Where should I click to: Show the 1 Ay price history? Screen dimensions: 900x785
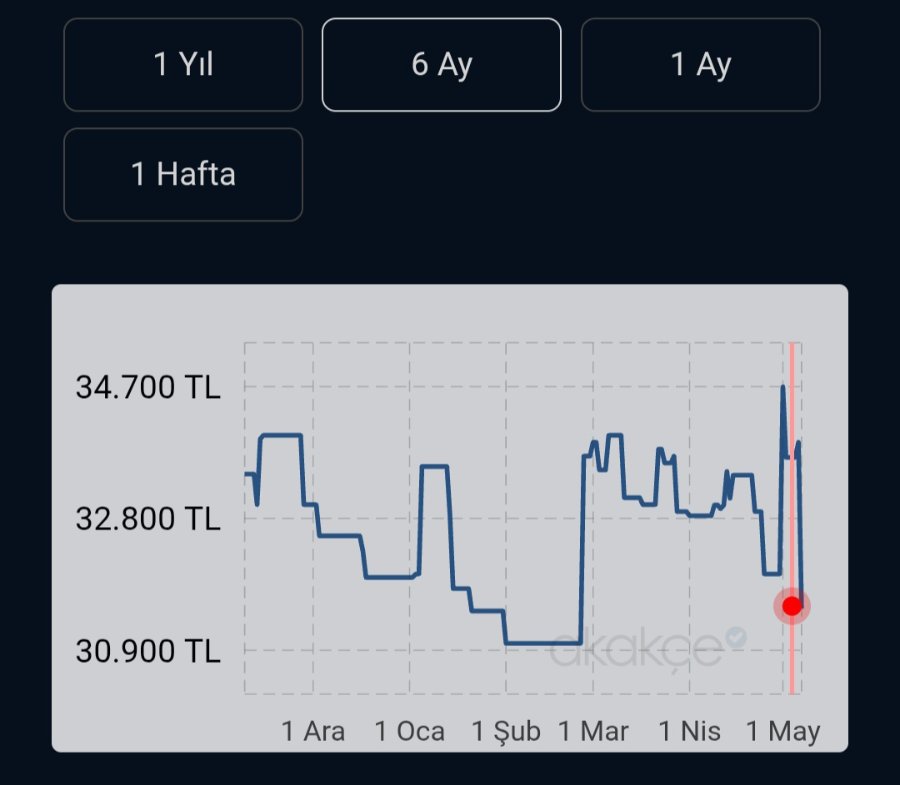700,65
